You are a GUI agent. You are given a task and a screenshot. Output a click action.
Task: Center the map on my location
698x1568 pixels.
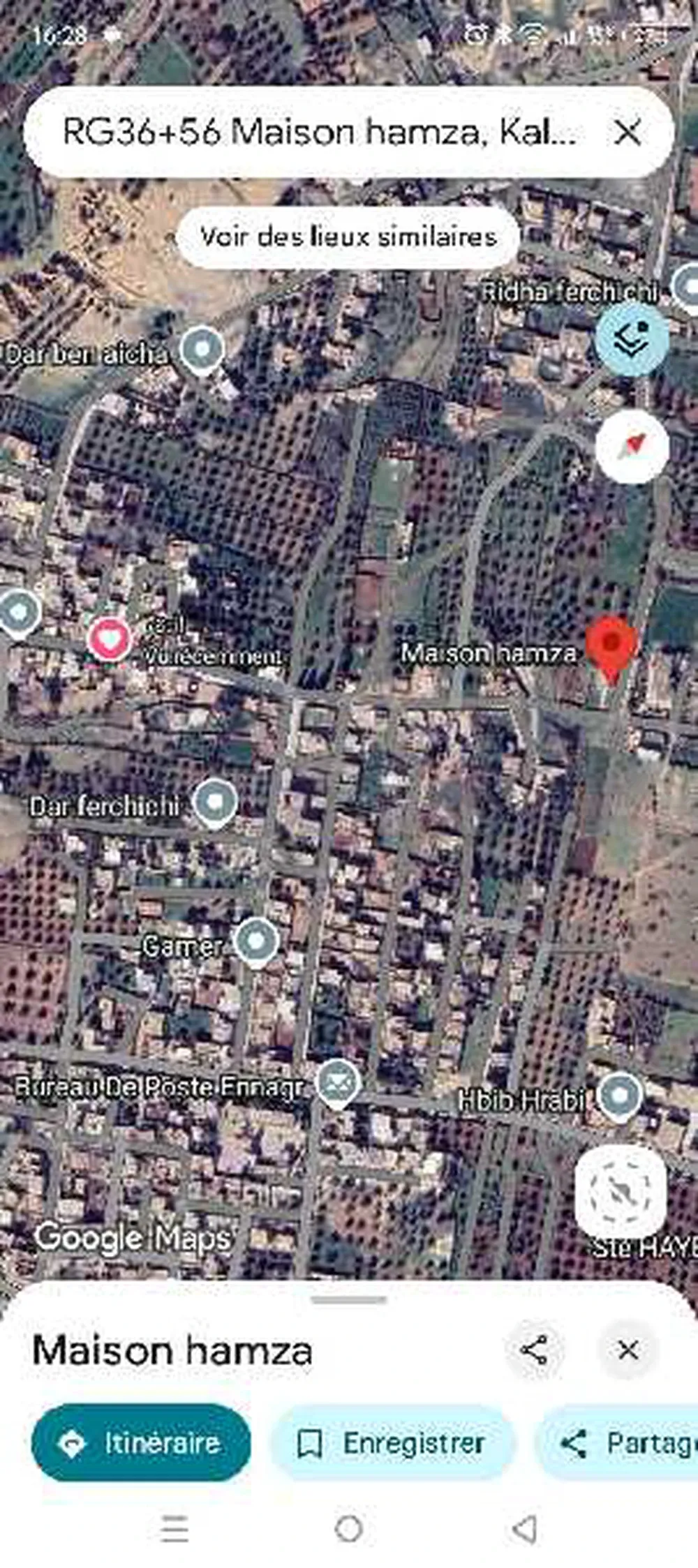point(620,1193)
